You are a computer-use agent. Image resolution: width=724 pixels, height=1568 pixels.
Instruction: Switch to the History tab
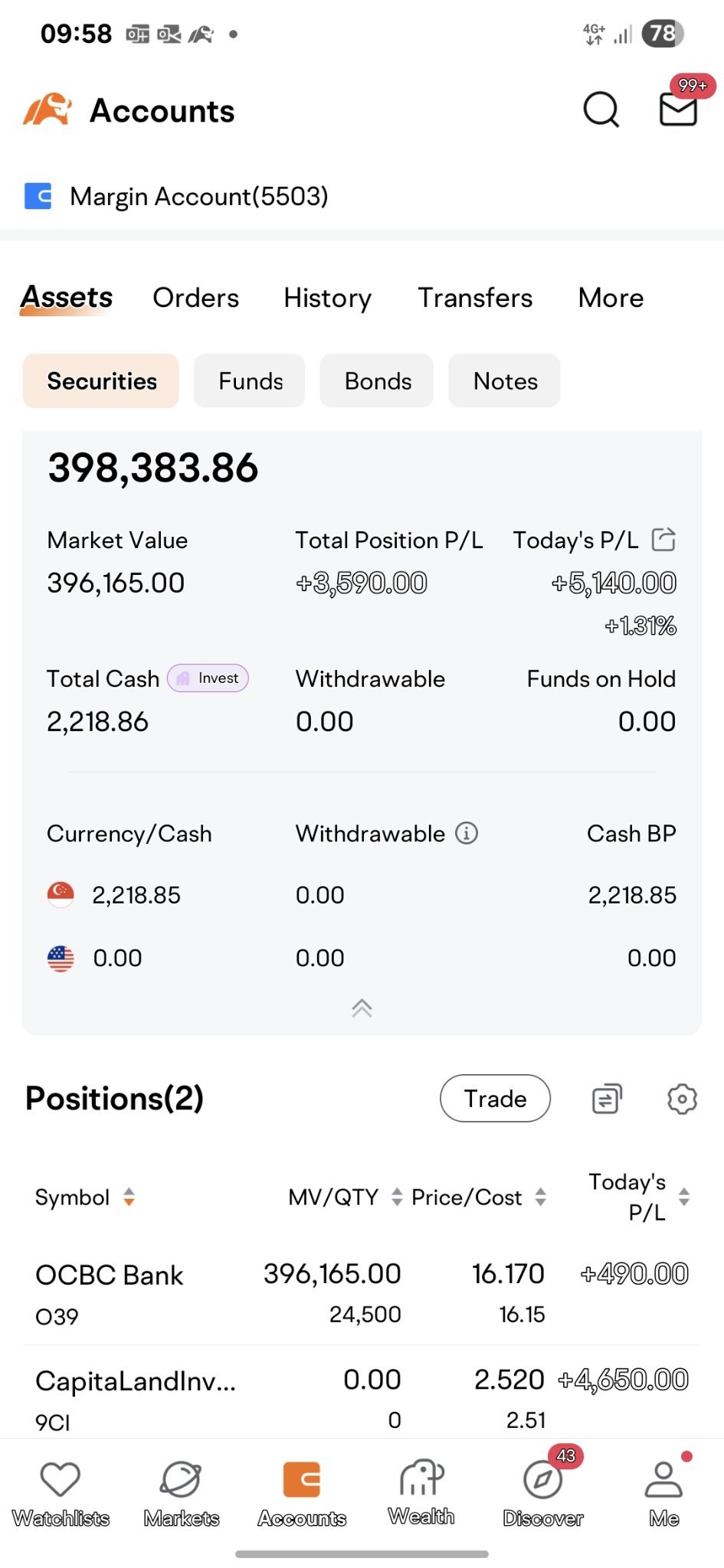coord(328,298)
